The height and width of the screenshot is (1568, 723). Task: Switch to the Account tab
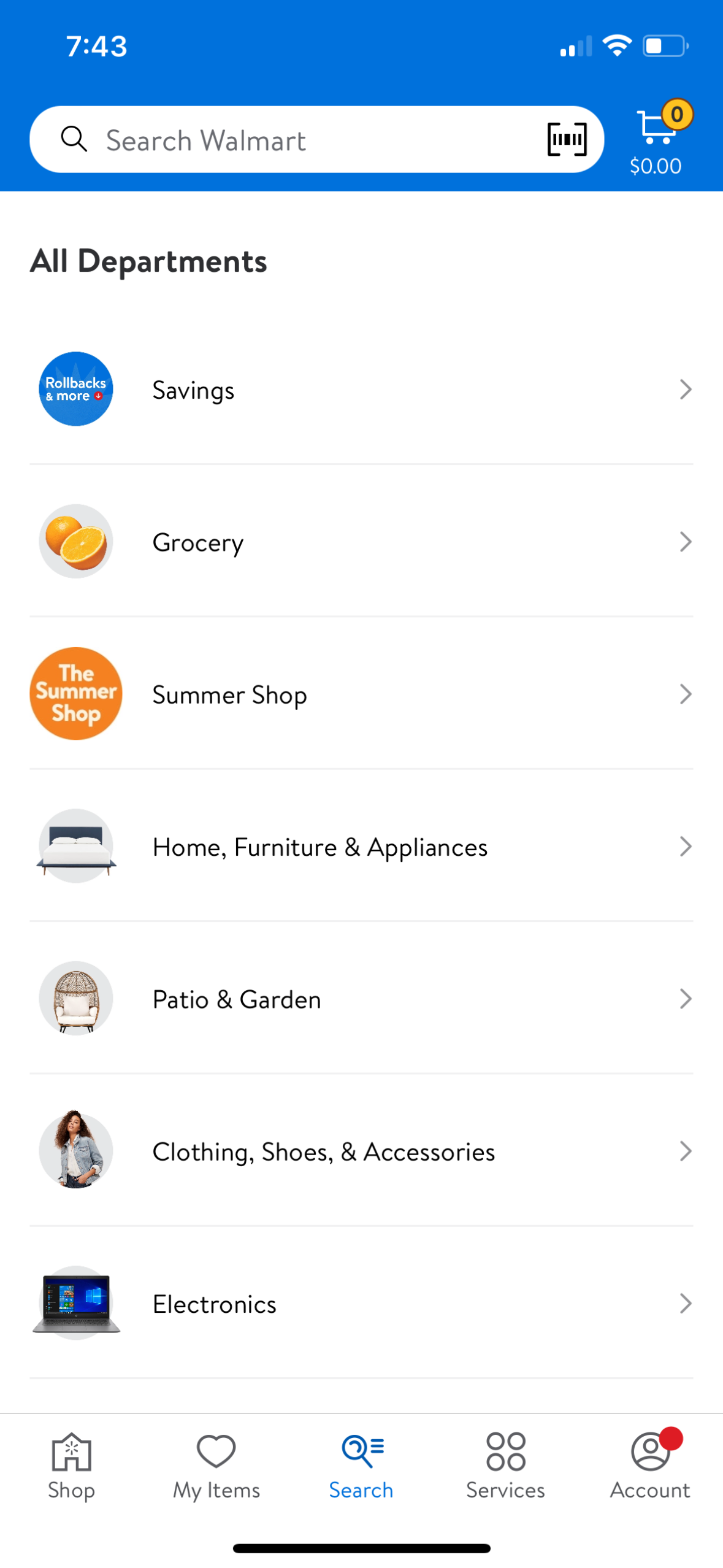(x=650, y=1466)
